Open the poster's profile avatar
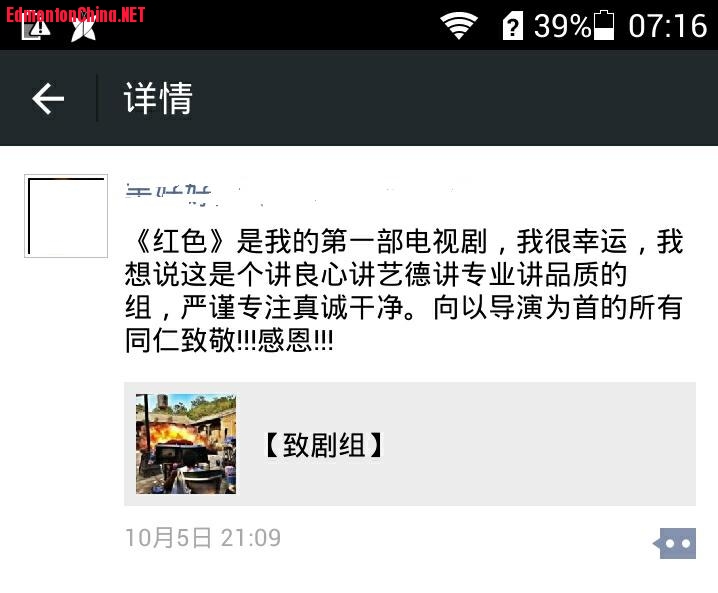The image size is (718, 593). (x=66, y=216)
